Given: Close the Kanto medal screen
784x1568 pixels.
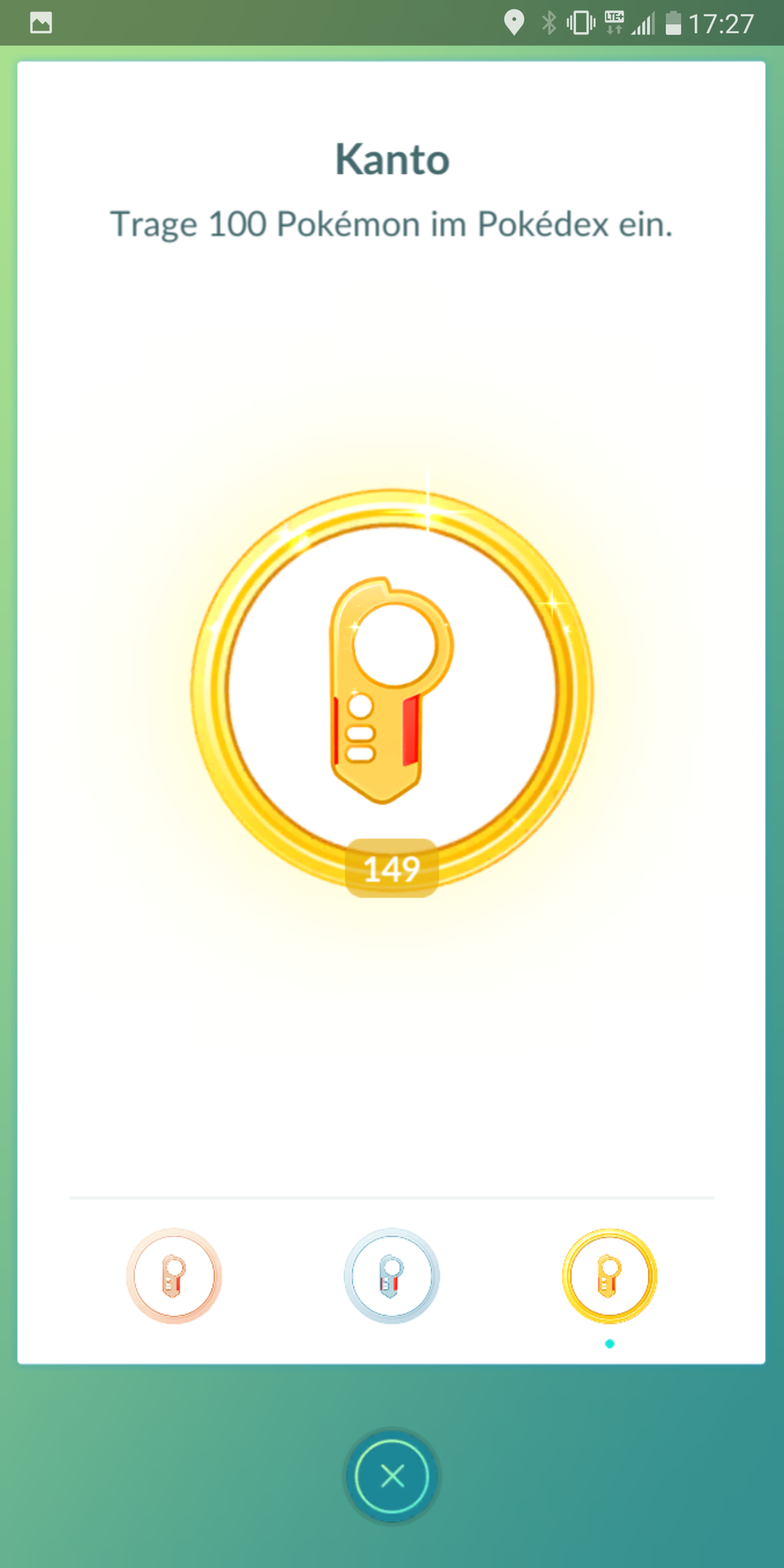Looking at the screenshot, I should coord(392,1475).
